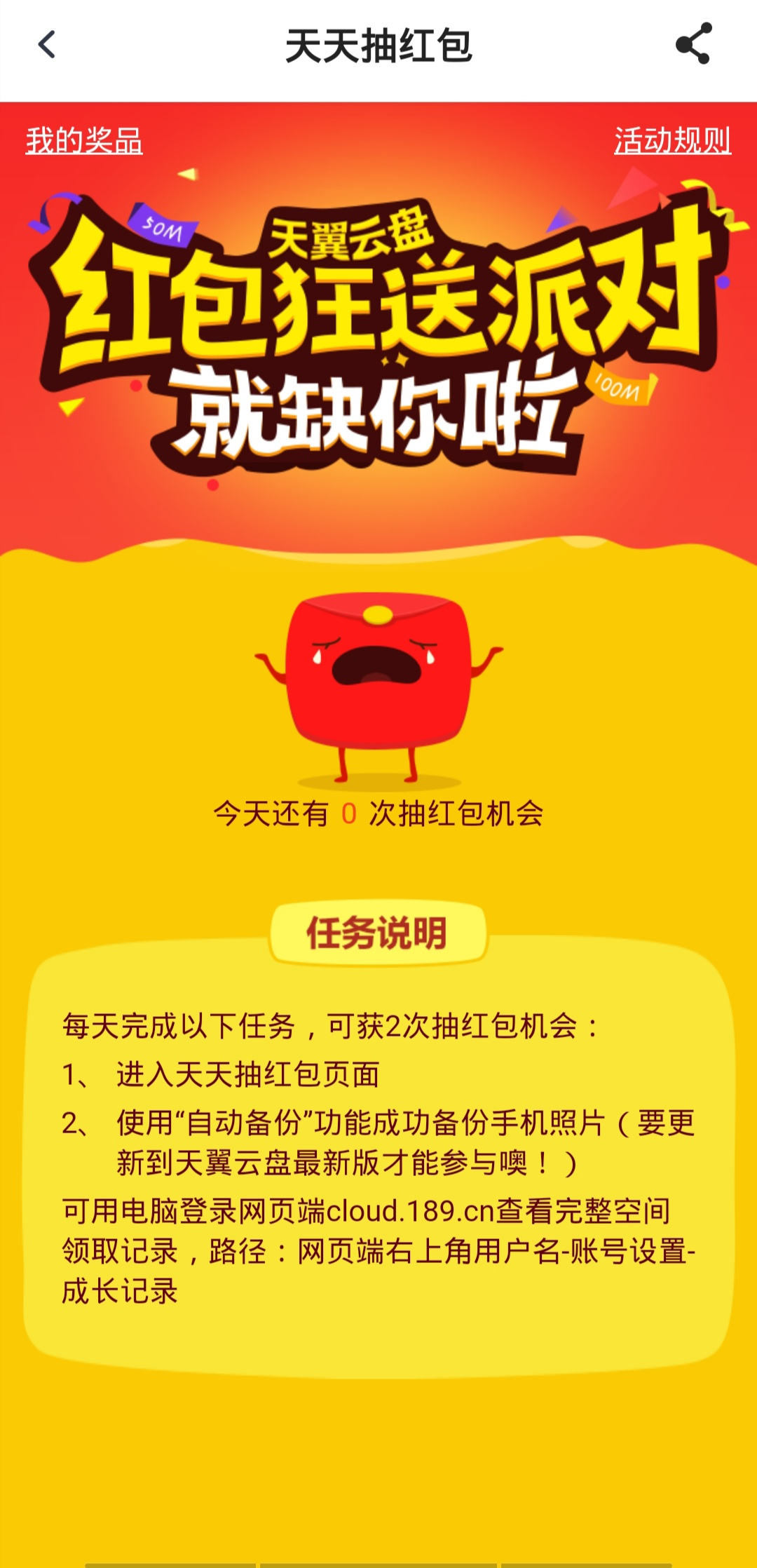Go back from 天天抽红包 page

pyautogui.click(x=47, y=46)
